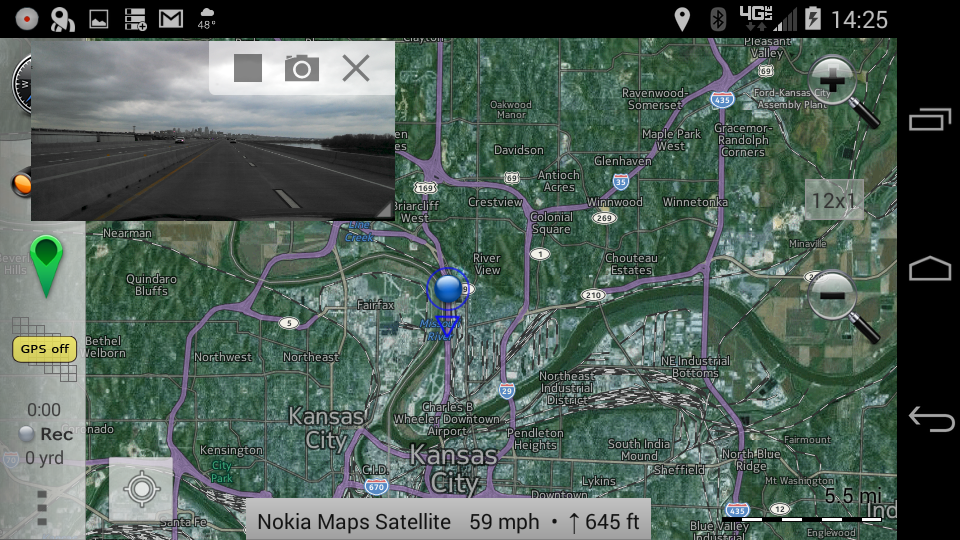Take a snapshot with the camera icon
Viewport: 960px width, 540px height.
click(302, 68)
